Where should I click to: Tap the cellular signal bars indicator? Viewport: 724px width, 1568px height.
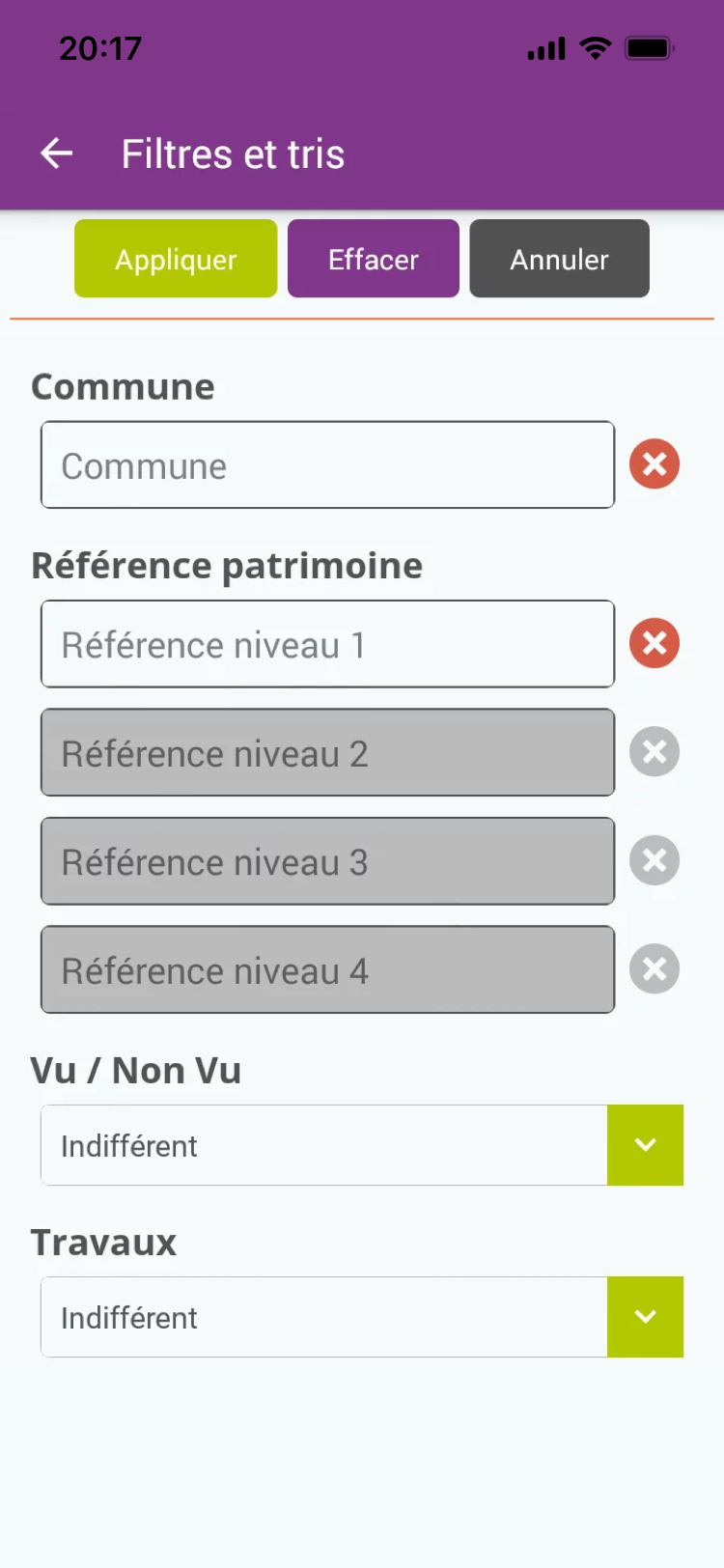(x=543, y=47)
